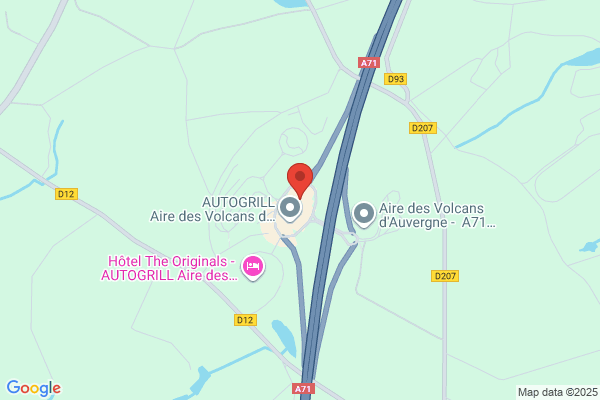Screen dimensions: 600x400
Task: Select the Aire des Volcans d'Auvergne A71 marker
Action: (364, 213)
